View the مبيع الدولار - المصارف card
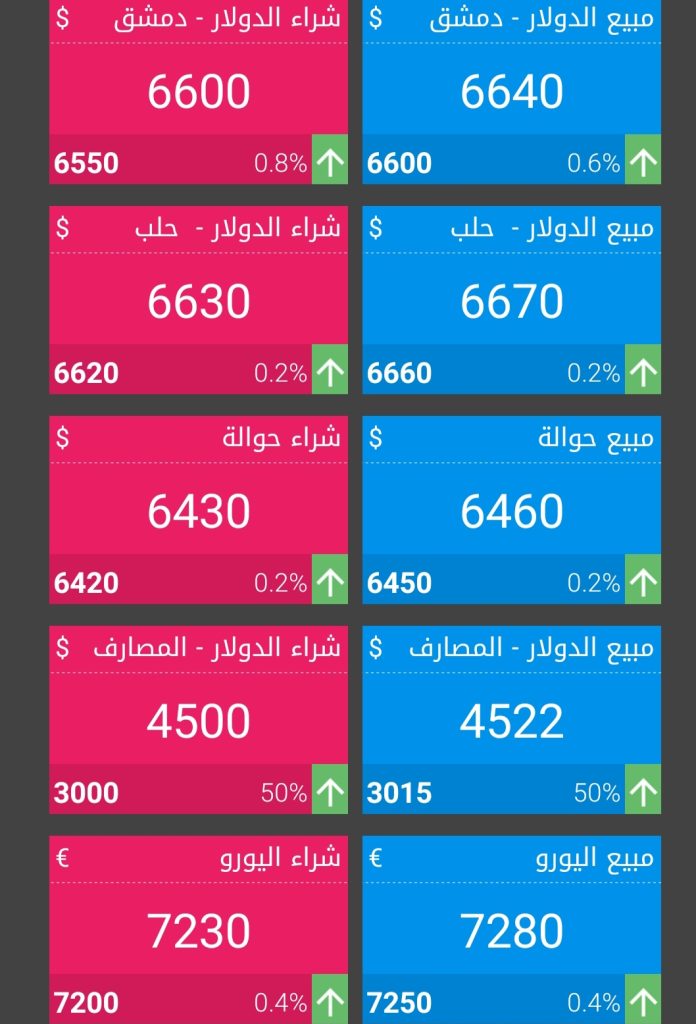The height and width of the screenshot is (1024, 696). click(x=511, y=721)
